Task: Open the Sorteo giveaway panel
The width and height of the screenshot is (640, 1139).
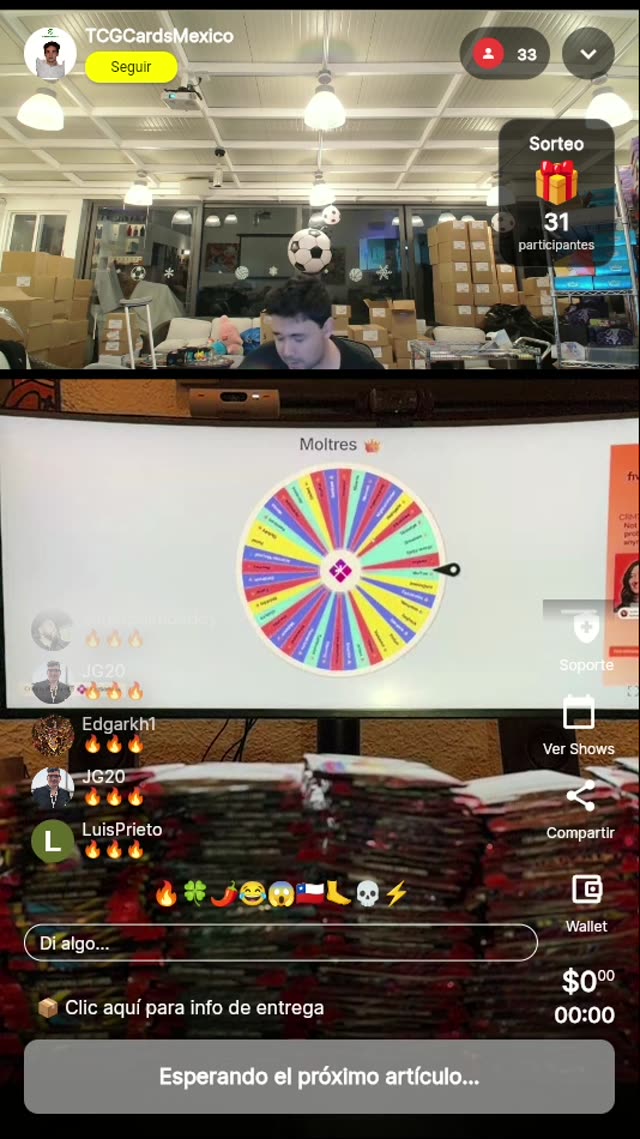Action: (556, 192)
